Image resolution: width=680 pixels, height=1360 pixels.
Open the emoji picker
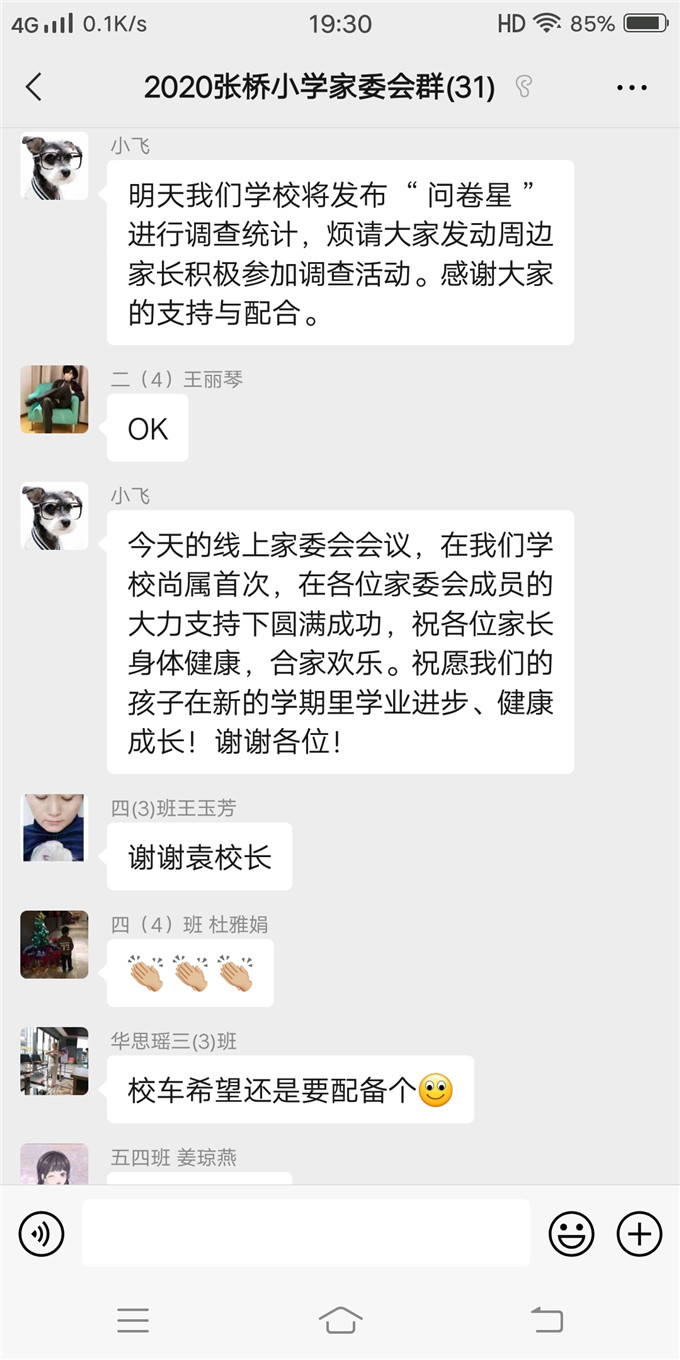click(571, 1234)
